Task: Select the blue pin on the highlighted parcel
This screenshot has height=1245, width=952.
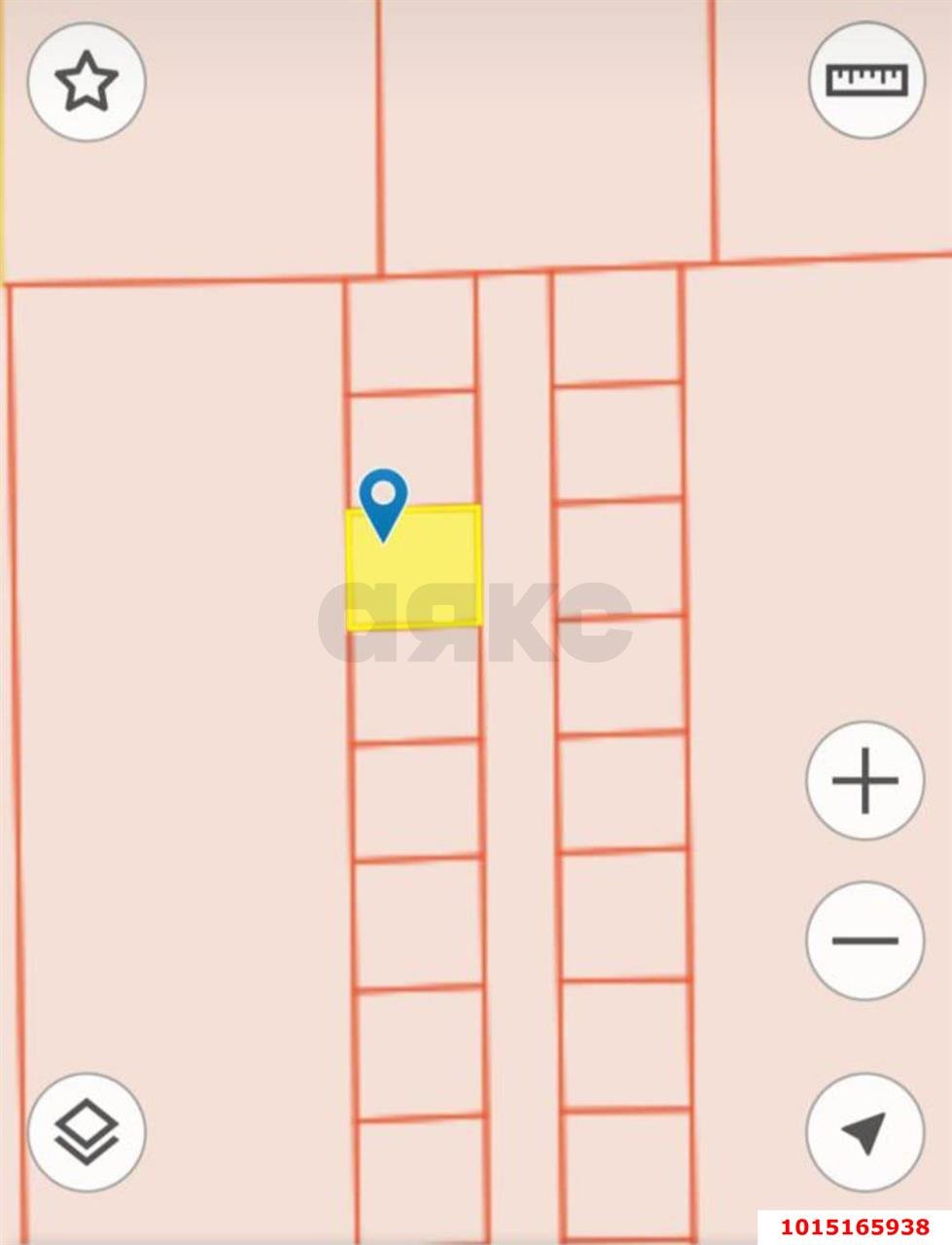Action: pyautogui.click(x=383, y=499)
